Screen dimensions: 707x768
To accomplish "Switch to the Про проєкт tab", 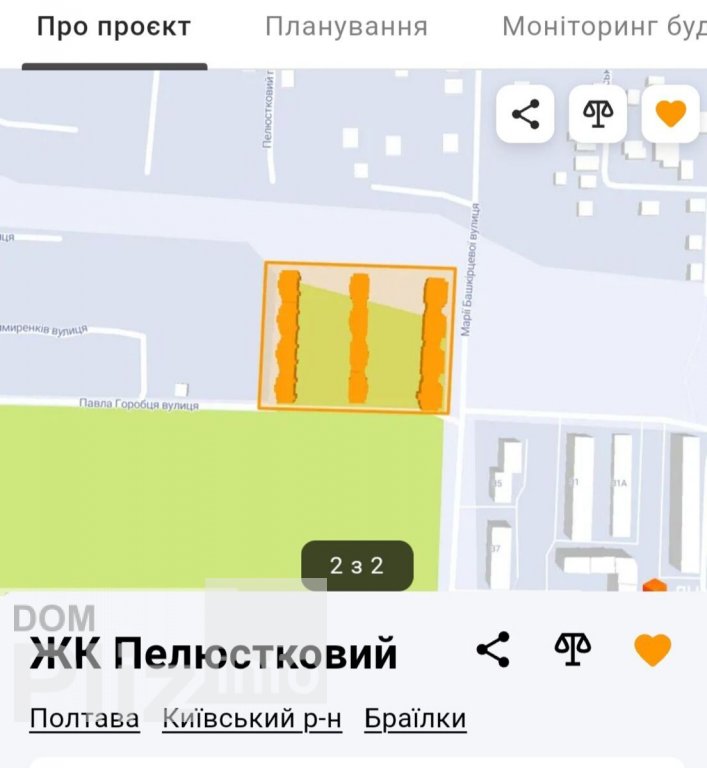I will (113, 27).
